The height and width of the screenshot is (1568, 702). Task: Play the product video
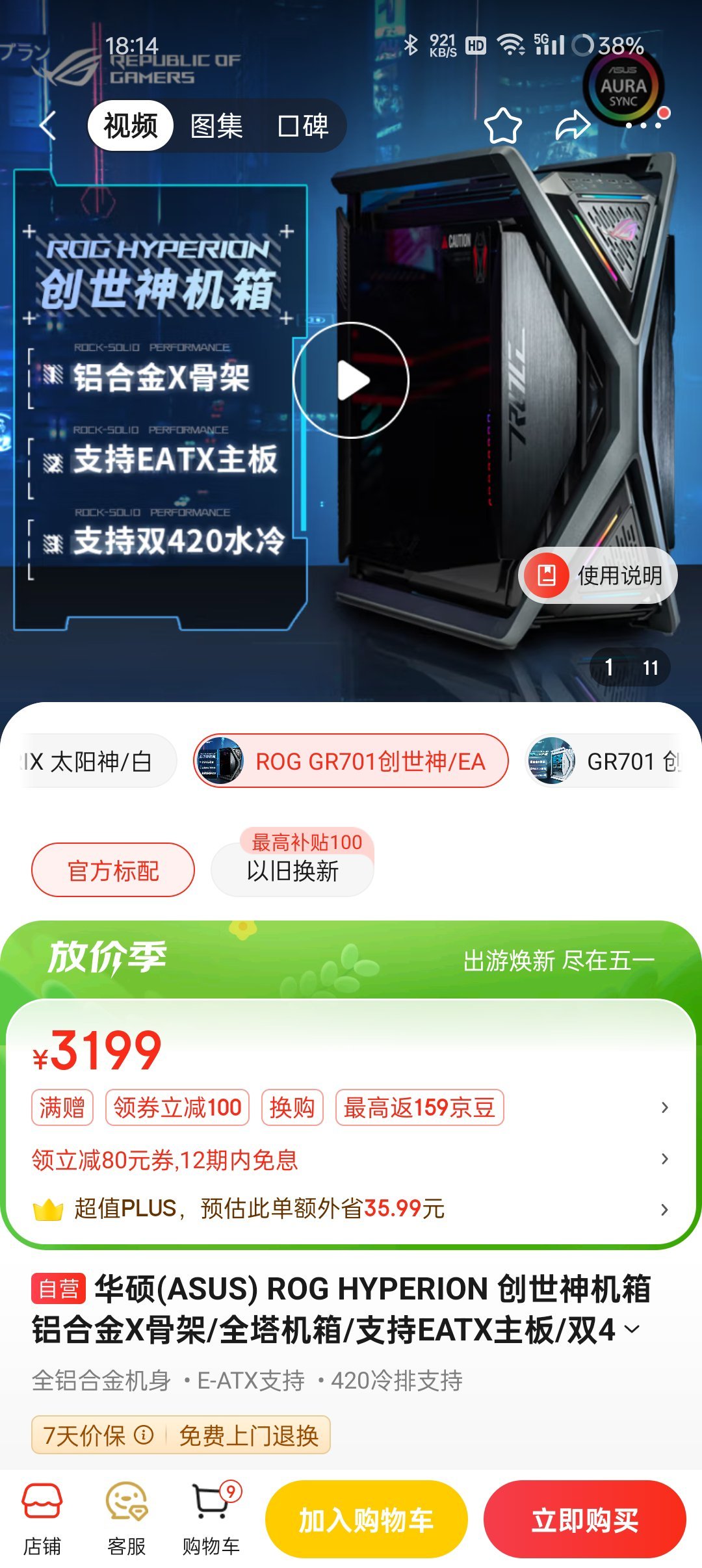coord(351,380)
